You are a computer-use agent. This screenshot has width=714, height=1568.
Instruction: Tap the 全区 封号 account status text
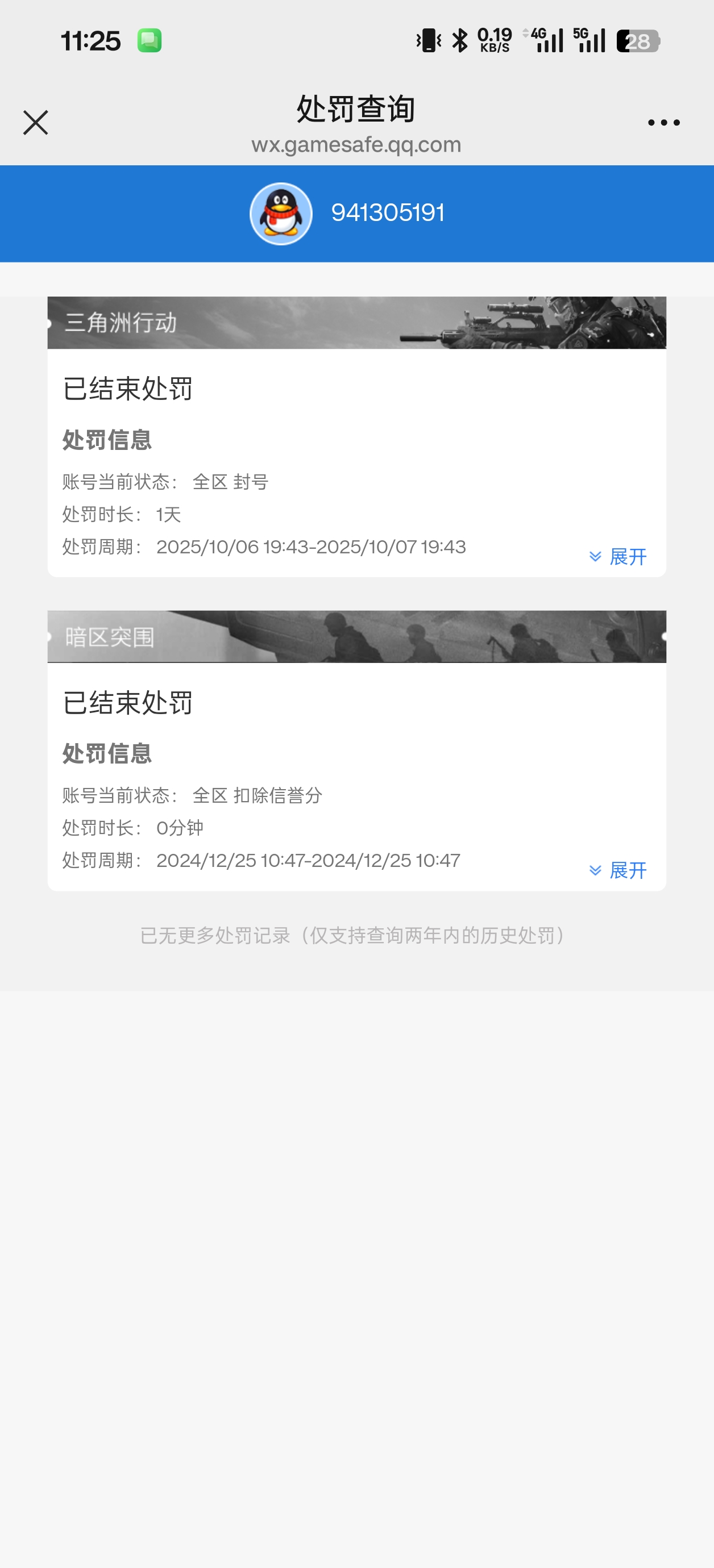[231, 482]
